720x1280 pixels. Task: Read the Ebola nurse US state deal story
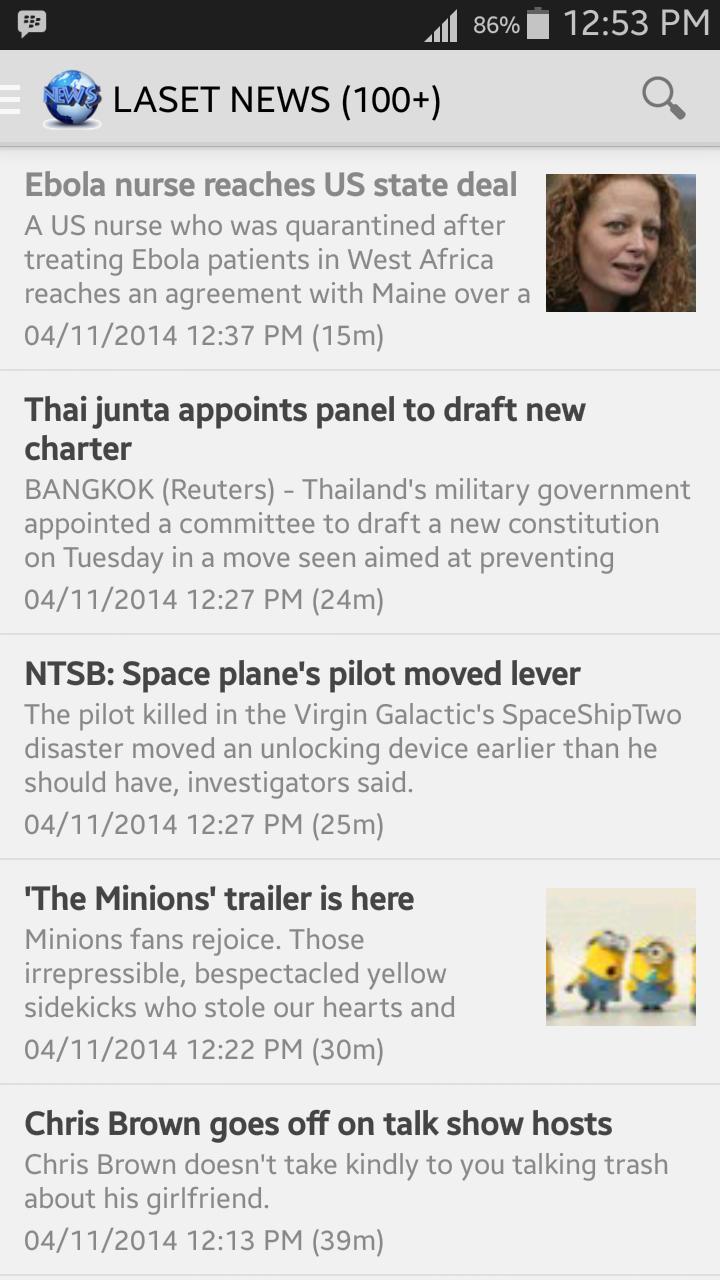tap(272, 186)
